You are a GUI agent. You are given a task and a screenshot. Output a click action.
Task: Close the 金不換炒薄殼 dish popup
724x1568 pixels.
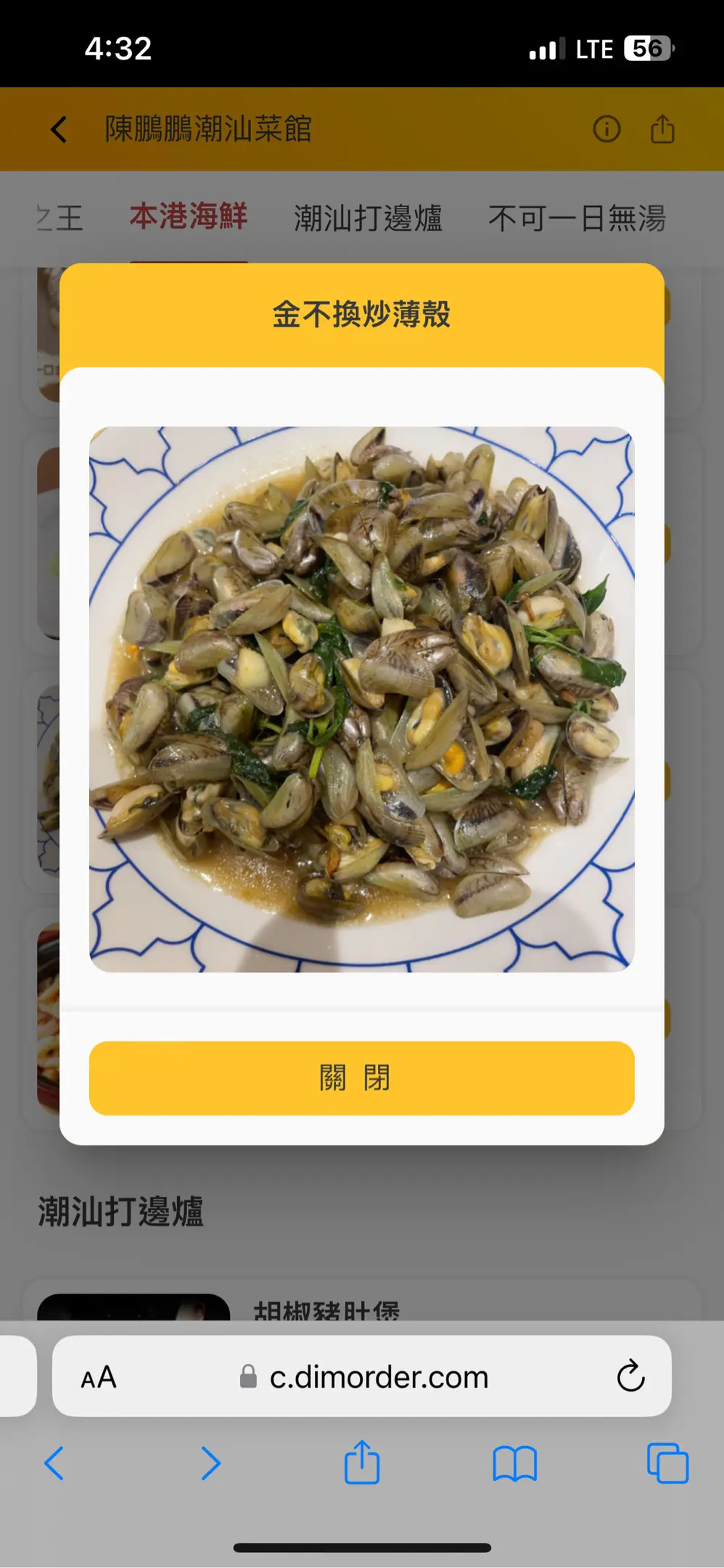pos(361,1078)
